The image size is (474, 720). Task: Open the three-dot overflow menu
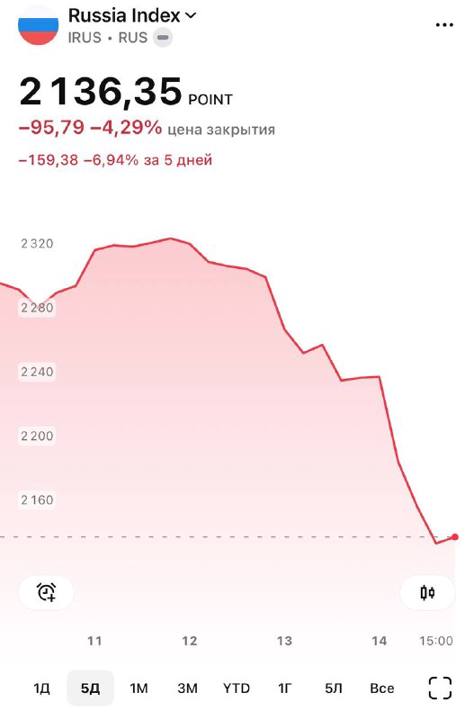click(x=444, y=25)
